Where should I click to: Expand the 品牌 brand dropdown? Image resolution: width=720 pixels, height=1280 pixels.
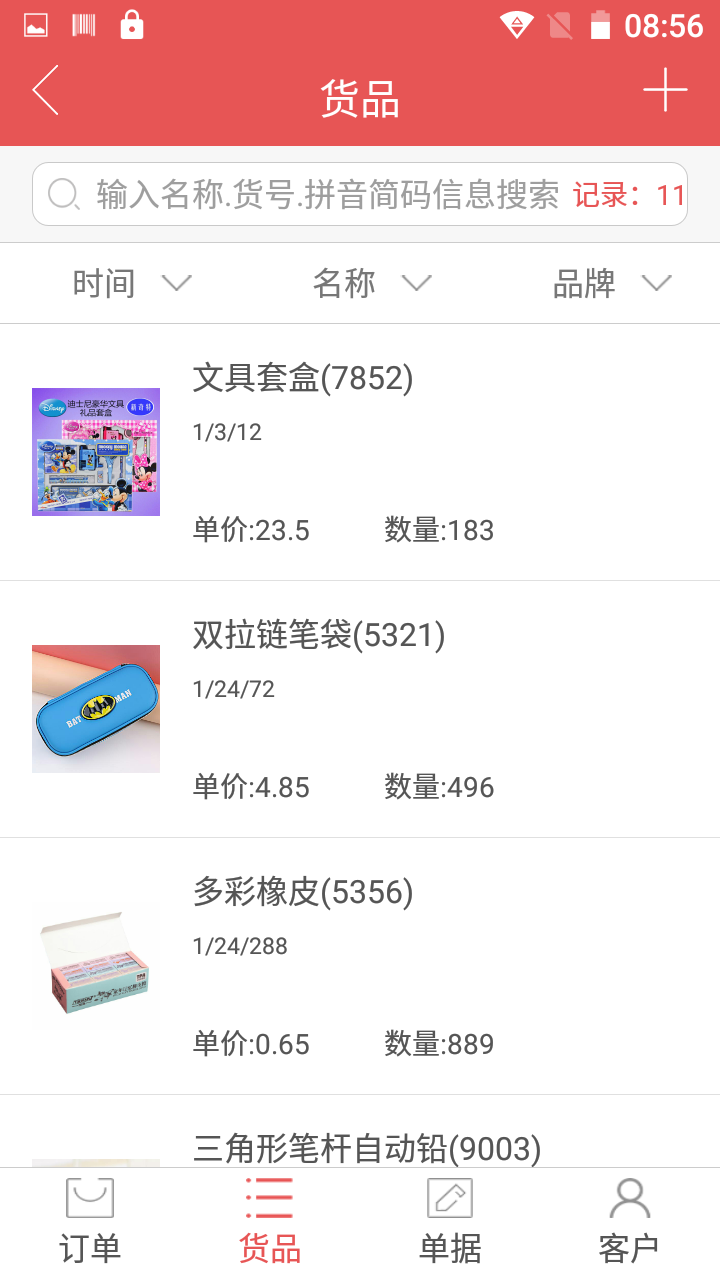tap(614, 283)
